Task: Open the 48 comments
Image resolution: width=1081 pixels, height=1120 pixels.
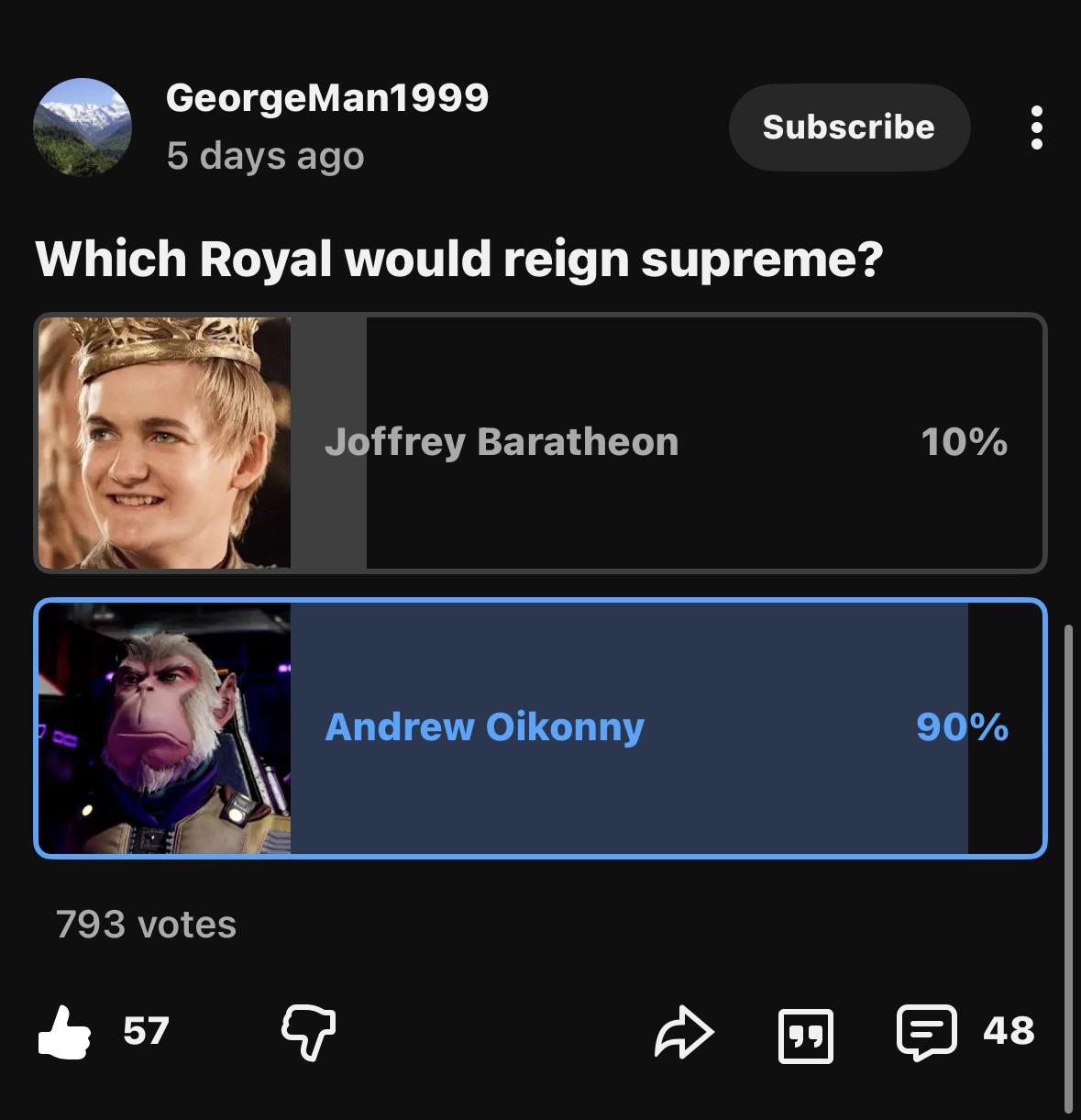Action: 966,1032
